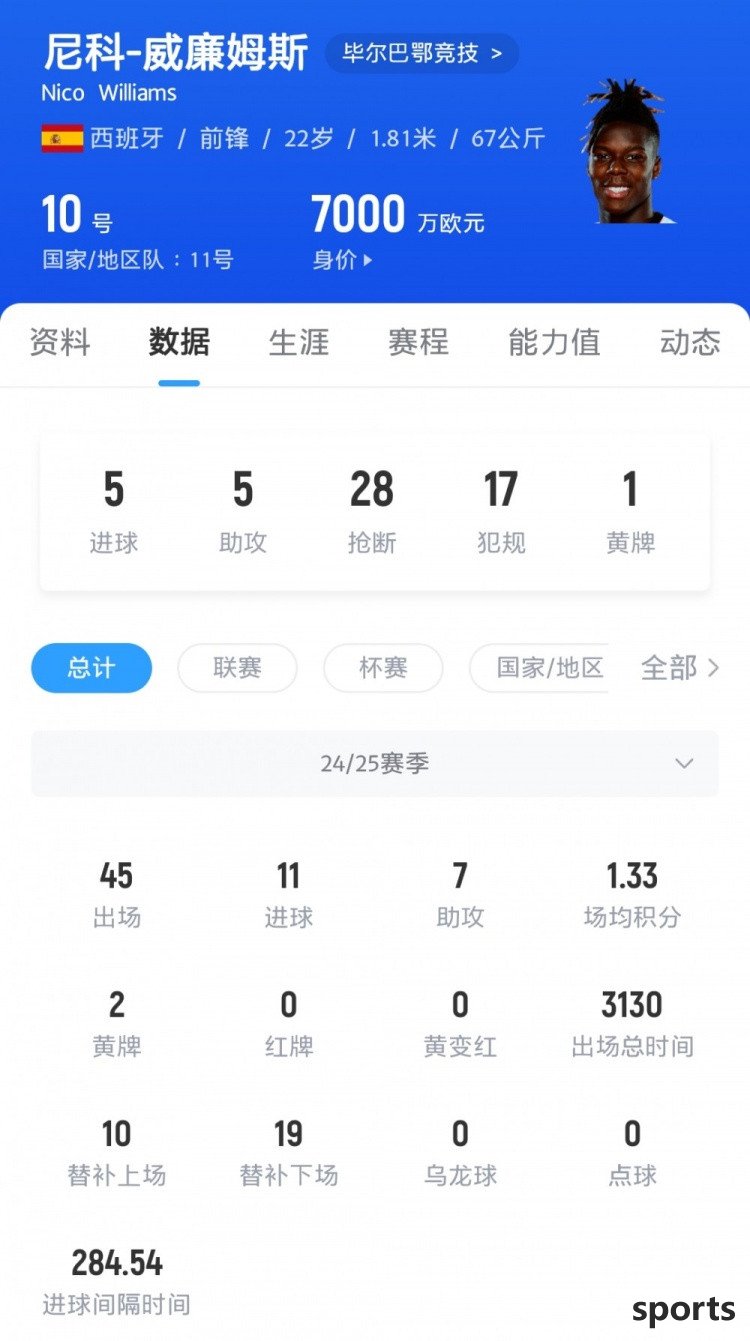Switch to the 资料 tab
This screenshot has height=1341, width=750.
click(60, 342)
